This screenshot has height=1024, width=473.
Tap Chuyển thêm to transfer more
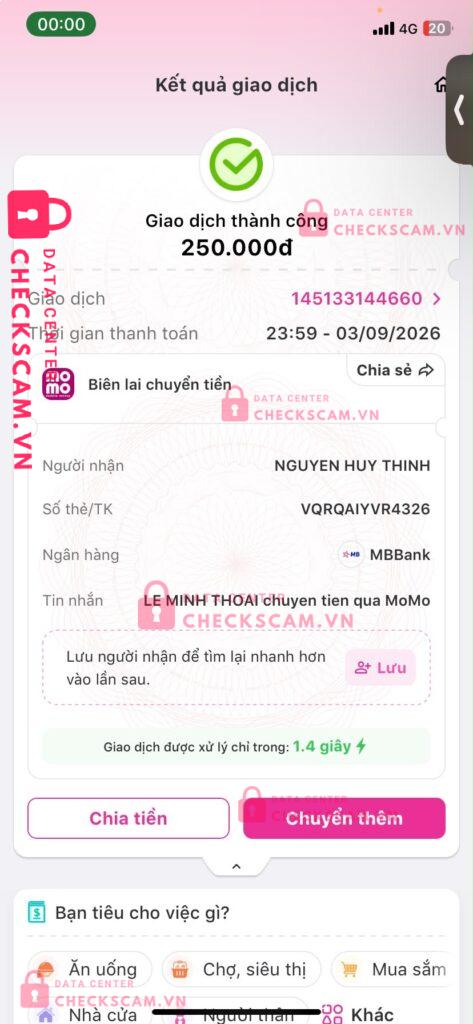point(344,818)
